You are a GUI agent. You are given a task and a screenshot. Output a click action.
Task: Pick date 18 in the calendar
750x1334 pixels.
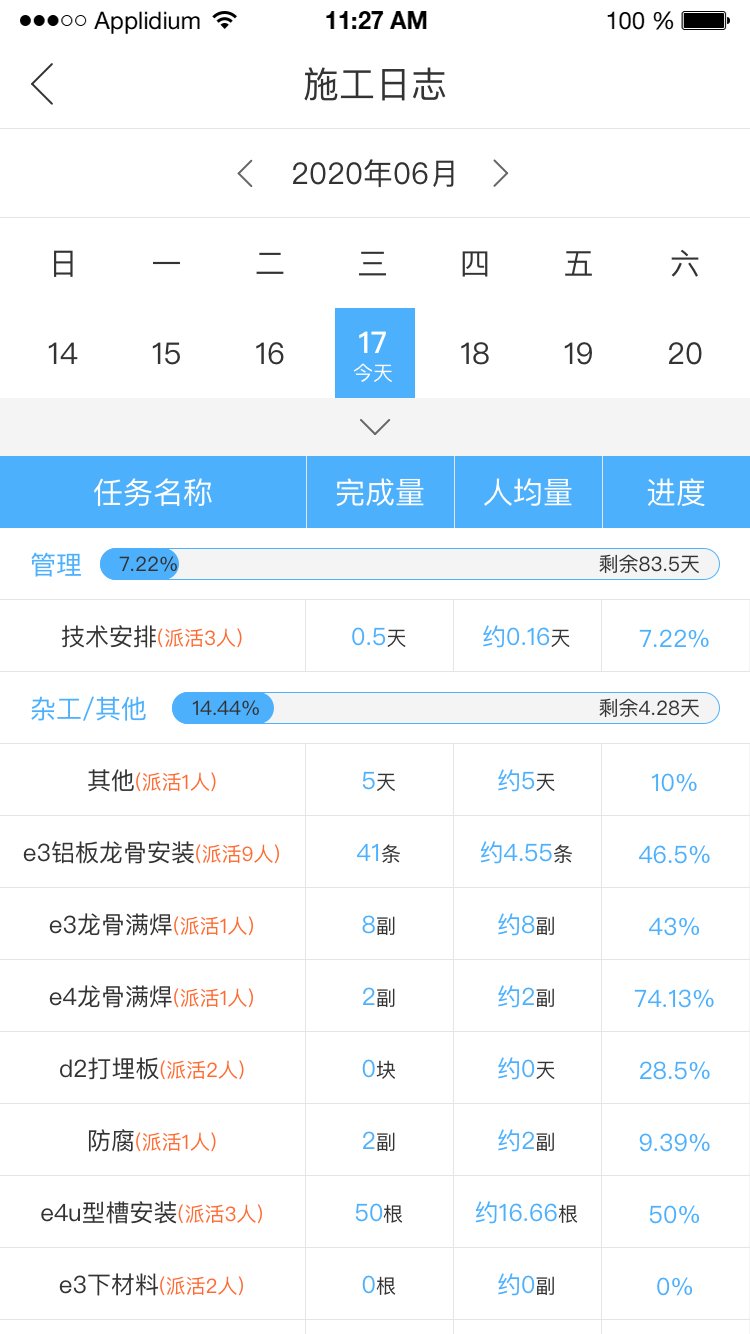[x=475, y=354]
